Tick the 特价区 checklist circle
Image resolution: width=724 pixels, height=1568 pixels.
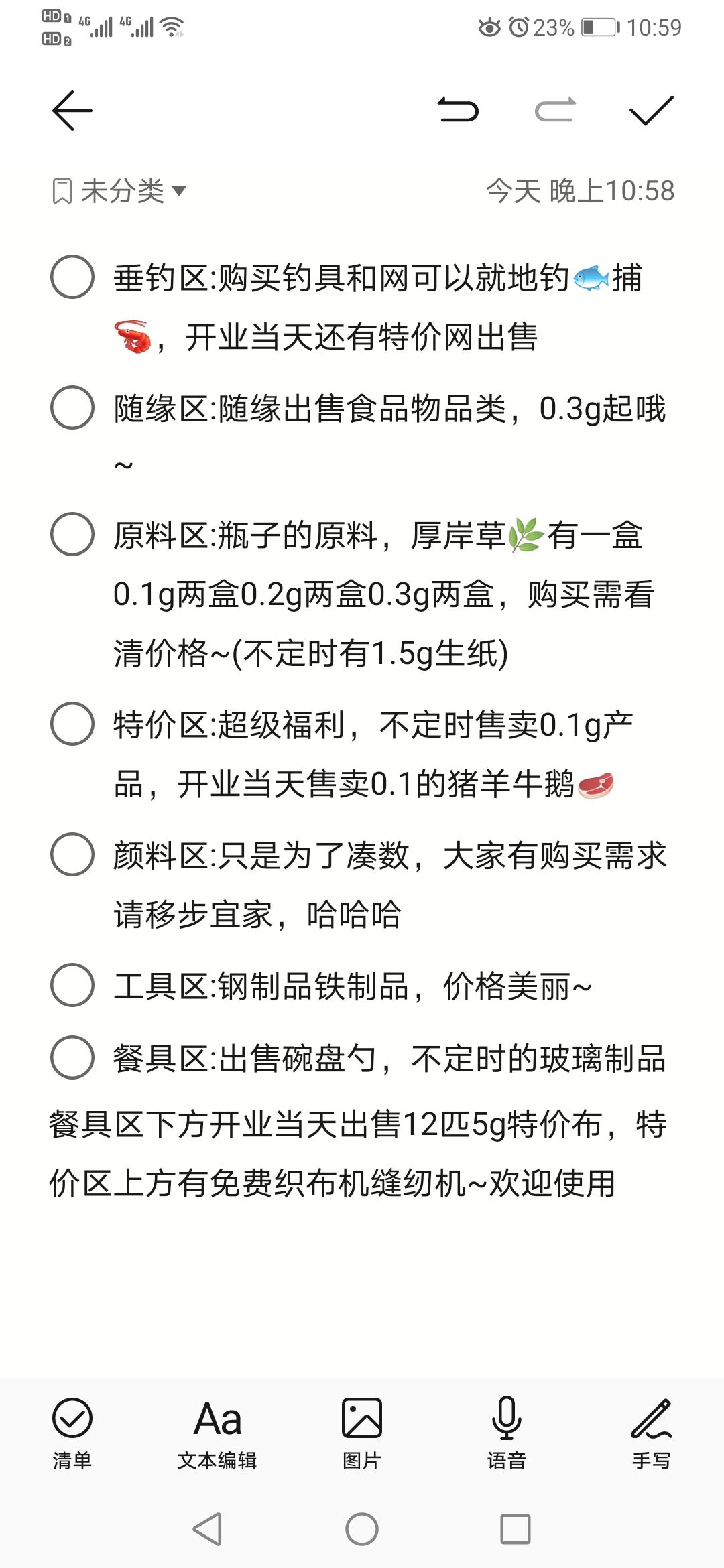click(72, 724)
